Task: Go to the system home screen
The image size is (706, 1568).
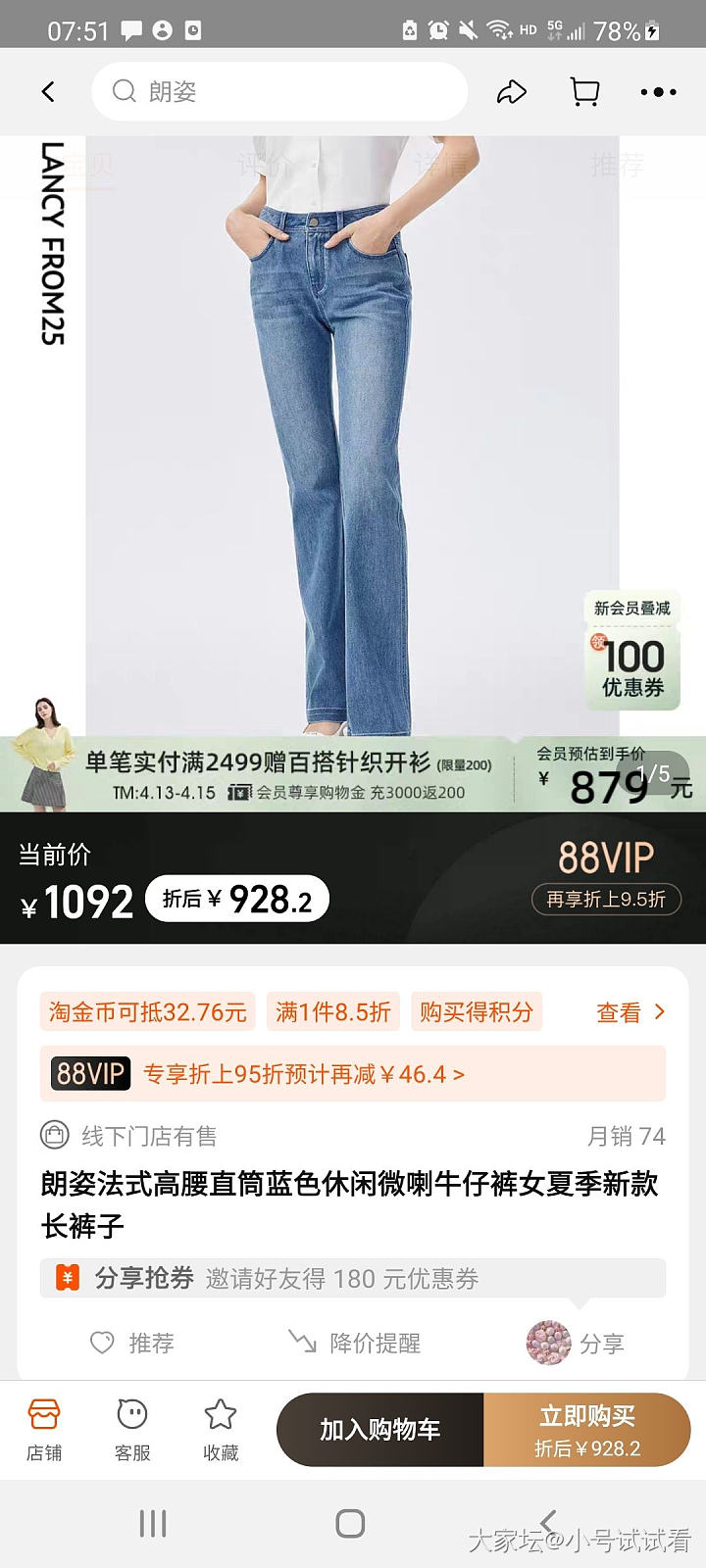Action: pos(350,1523)
